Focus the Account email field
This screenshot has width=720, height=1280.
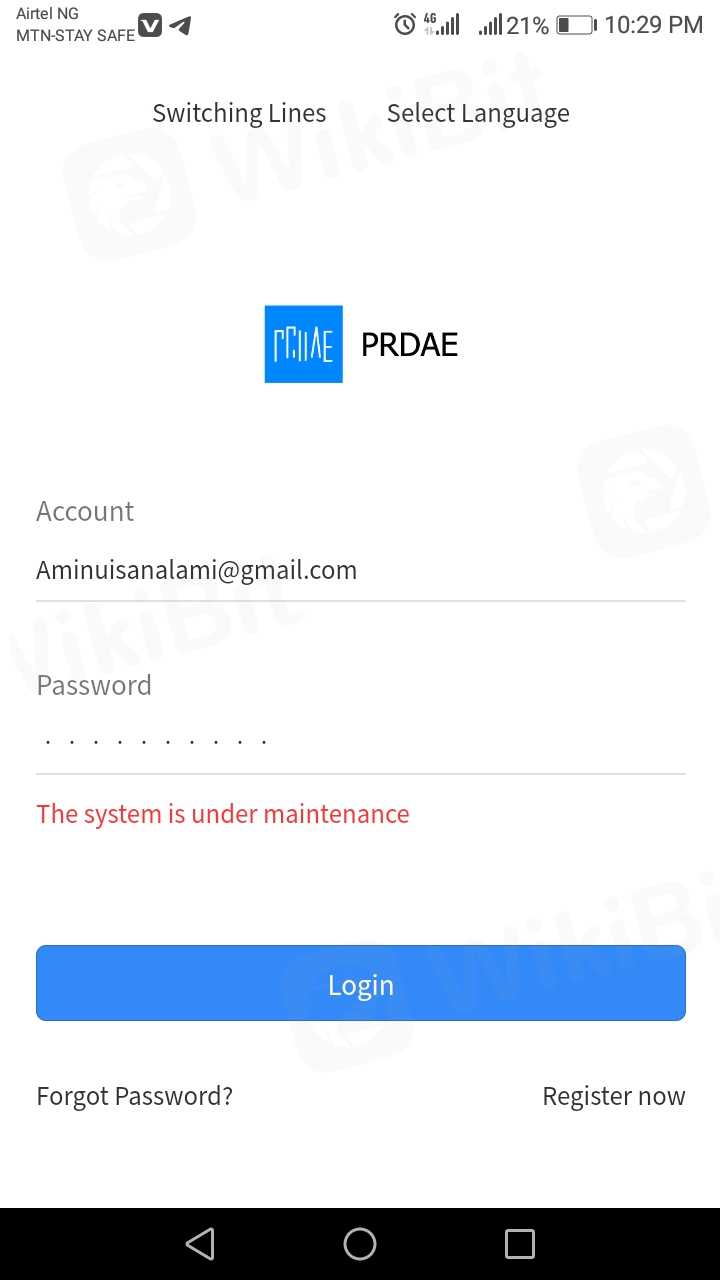click(x=360, y=570)
